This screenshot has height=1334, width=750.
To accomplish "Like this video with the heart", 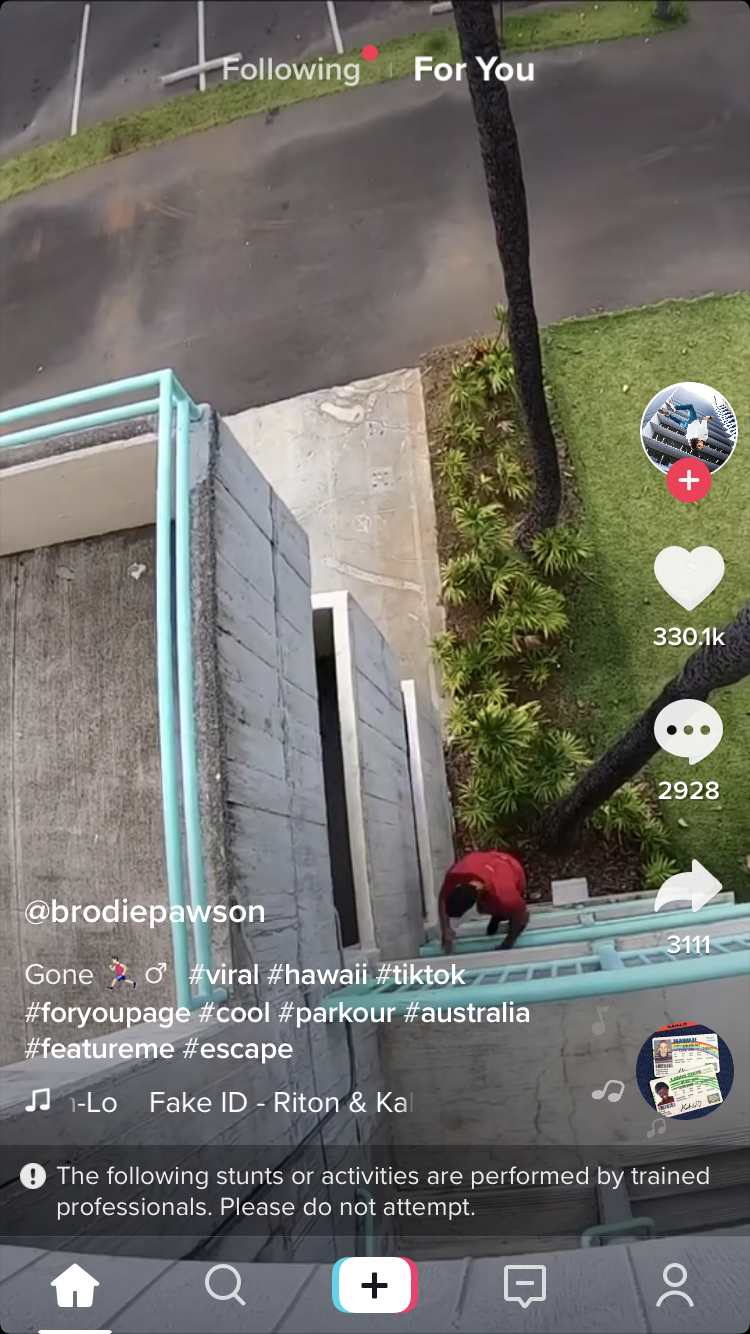I will [688, 578].
